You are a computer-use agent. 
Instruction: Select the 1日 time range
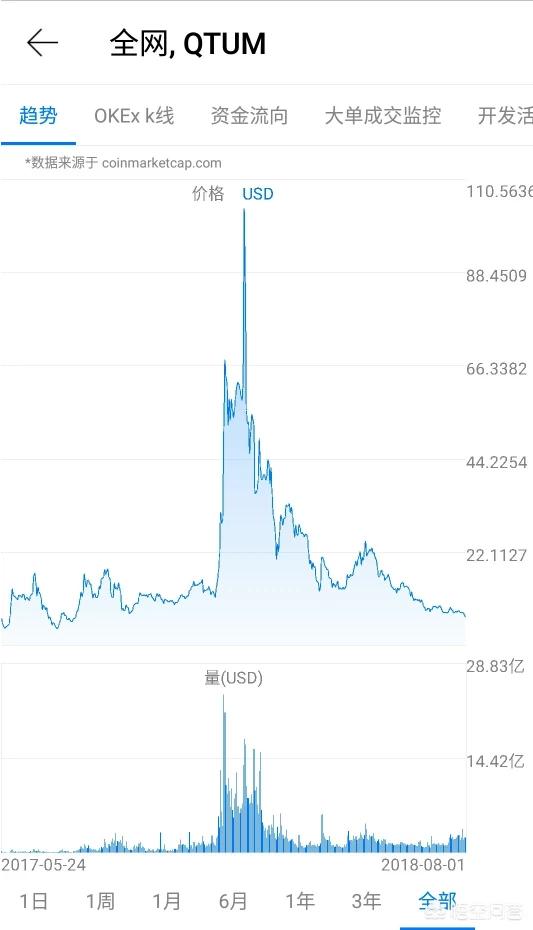click(x=33, y=901)
